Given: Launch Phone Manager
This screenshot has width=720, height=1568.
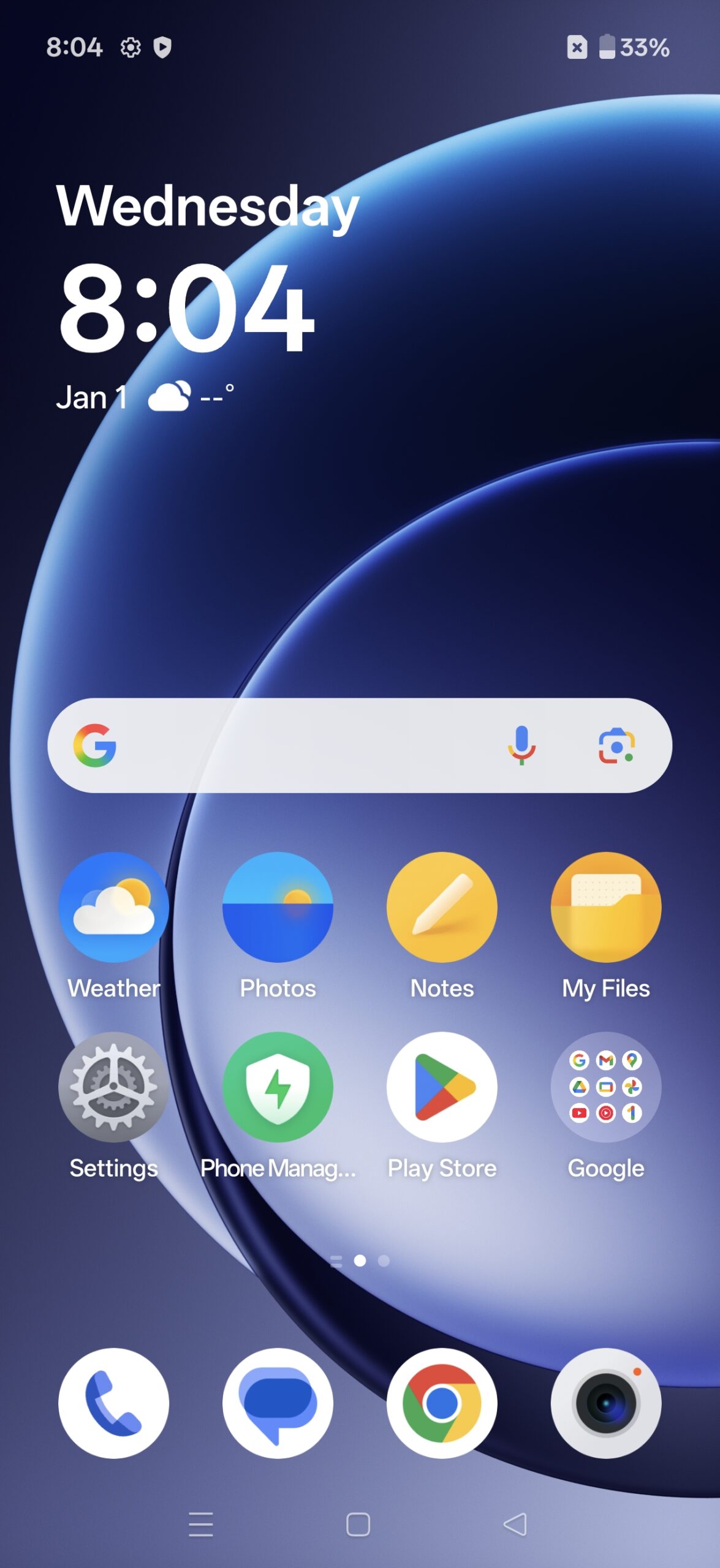Looking at the screenshot, I should tap(278, 1087).
